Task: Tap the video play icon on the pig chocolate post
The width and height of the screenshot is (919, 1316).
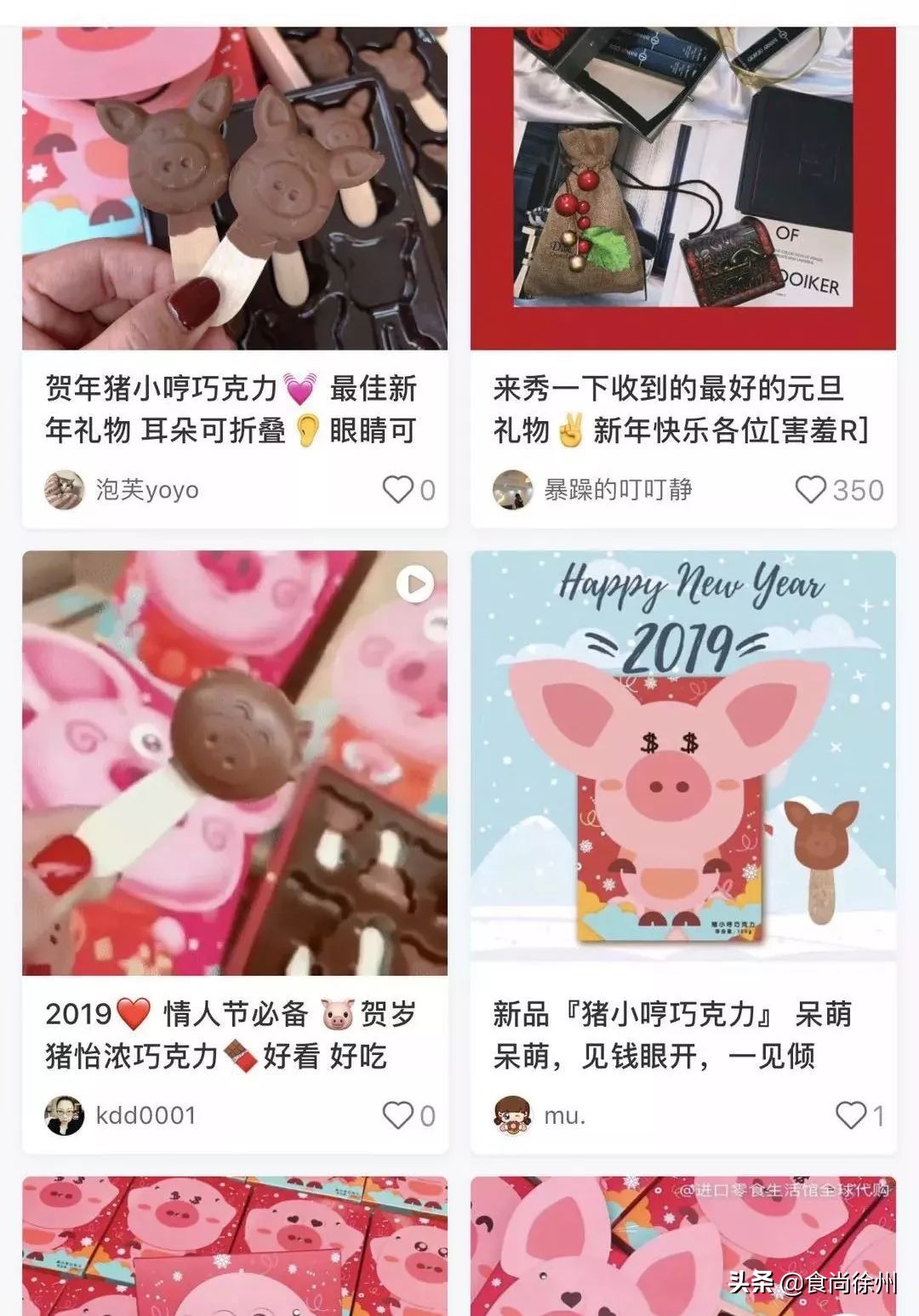Action: coord(414,584)
